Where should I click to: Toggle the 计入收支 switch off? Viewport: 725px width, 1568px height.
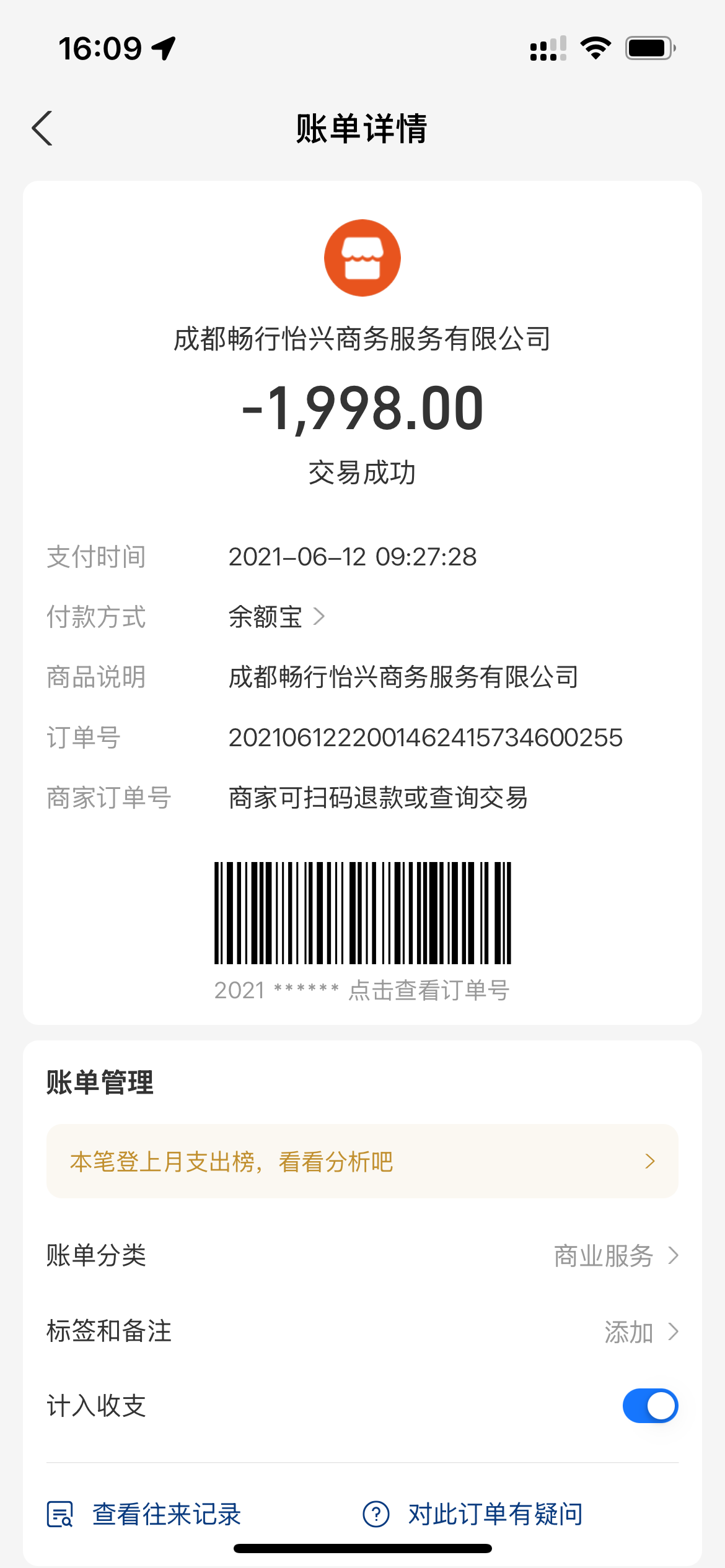click(x=650, y=1406)
